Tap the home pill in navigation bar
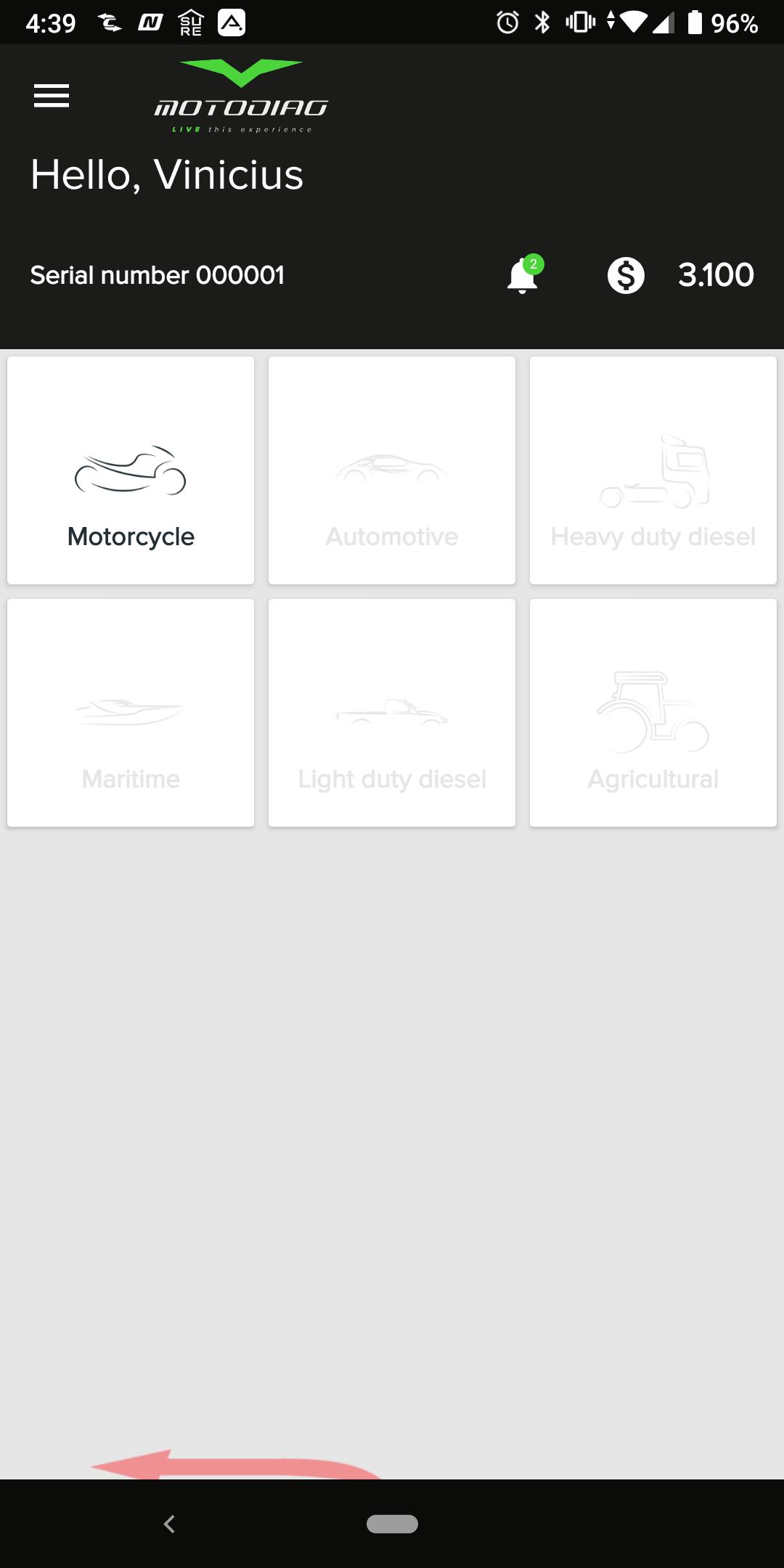Screen dimensions: 784x1568 (392, 1524)
